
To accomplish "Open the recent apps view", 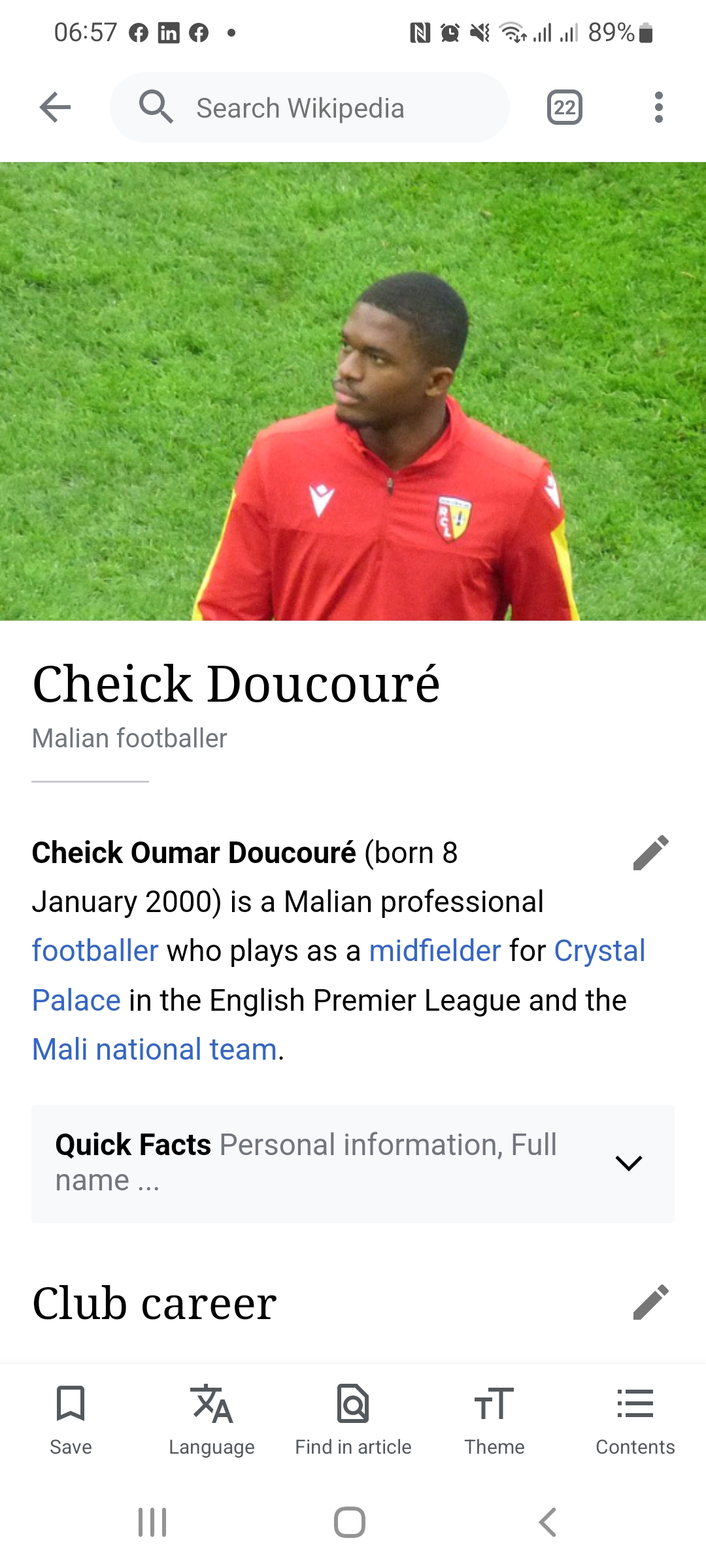I will pos(152,1522).
